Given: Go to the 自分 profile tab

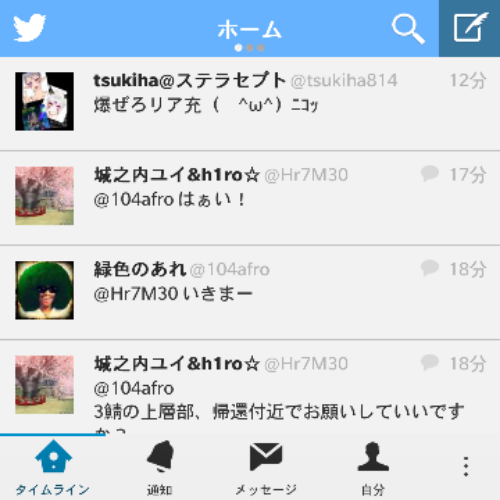Looking at the screenshot, I should click(373, 468).
